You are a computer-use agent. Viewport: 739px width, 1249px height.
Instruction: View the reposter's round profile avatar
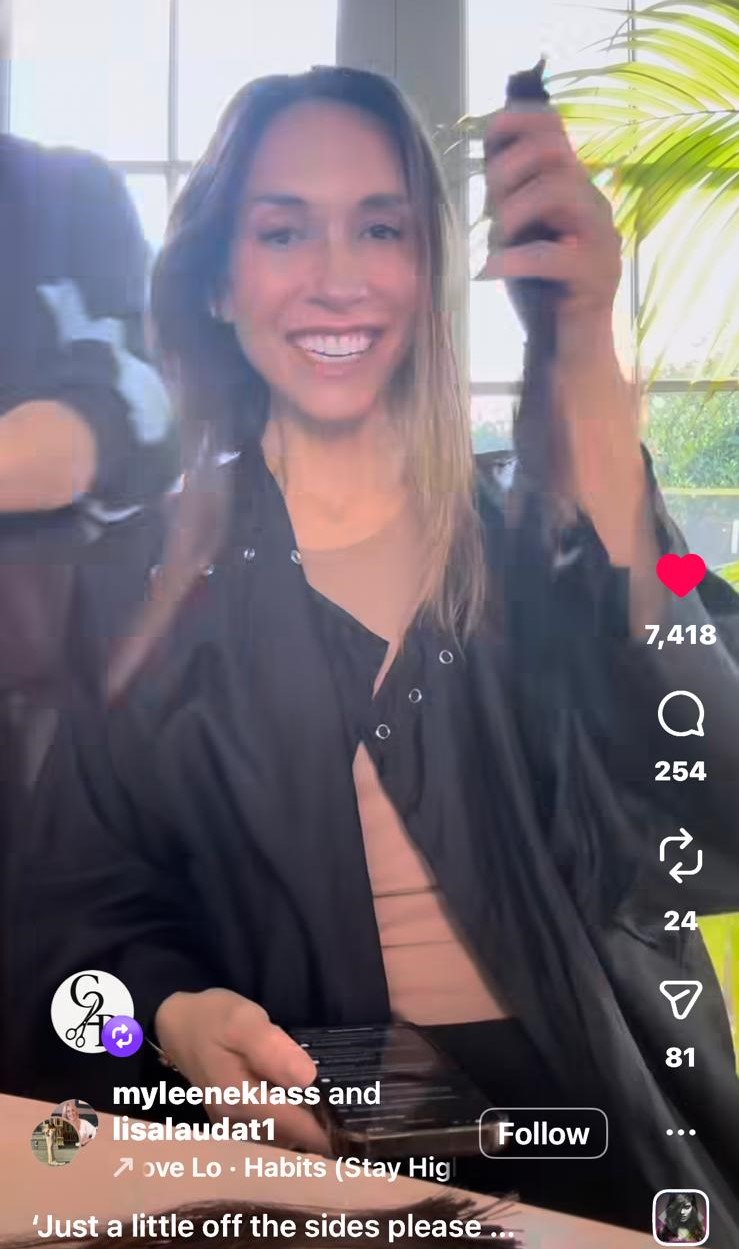coord(93,1011)
